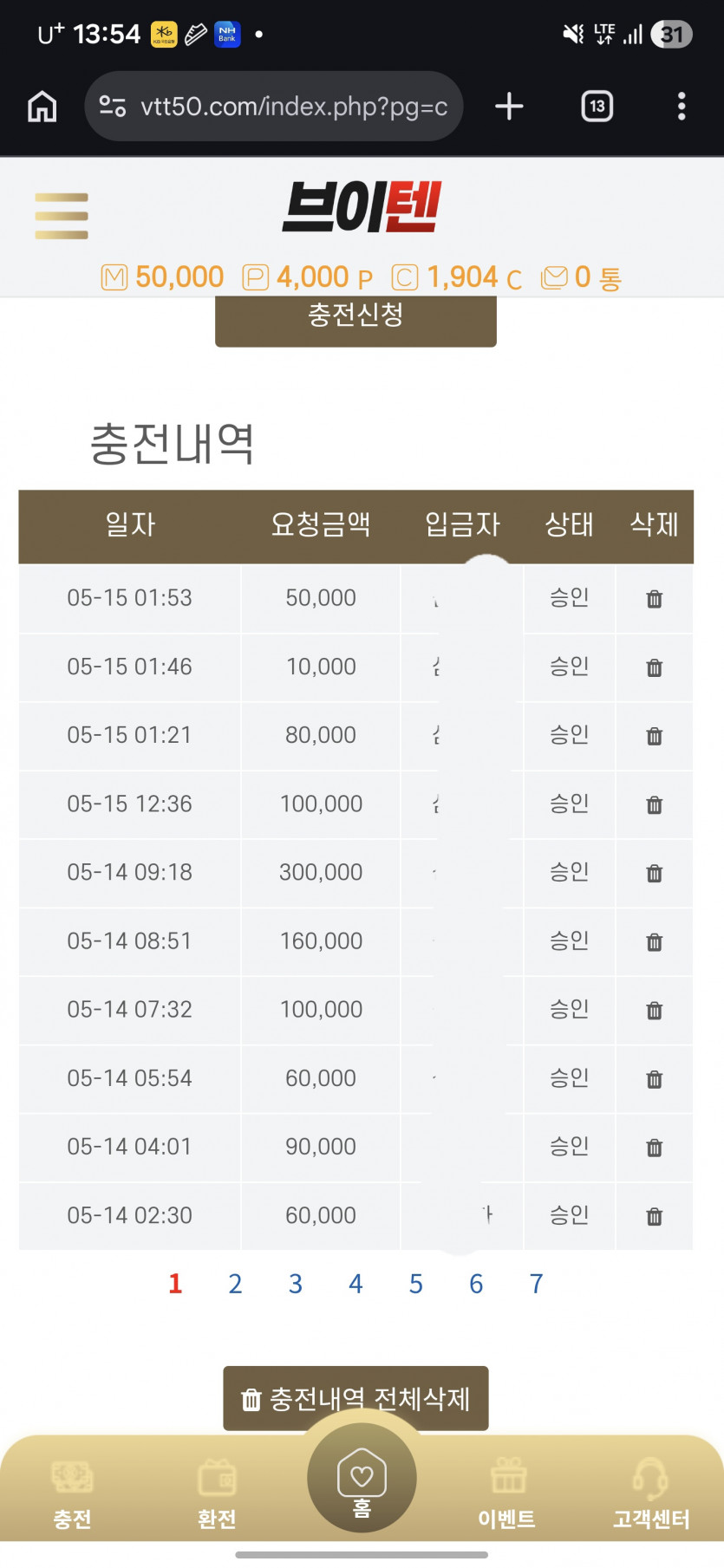Tap the browser home icon
The width and height of the screenshot is (724, 1568).
point(42,107)
